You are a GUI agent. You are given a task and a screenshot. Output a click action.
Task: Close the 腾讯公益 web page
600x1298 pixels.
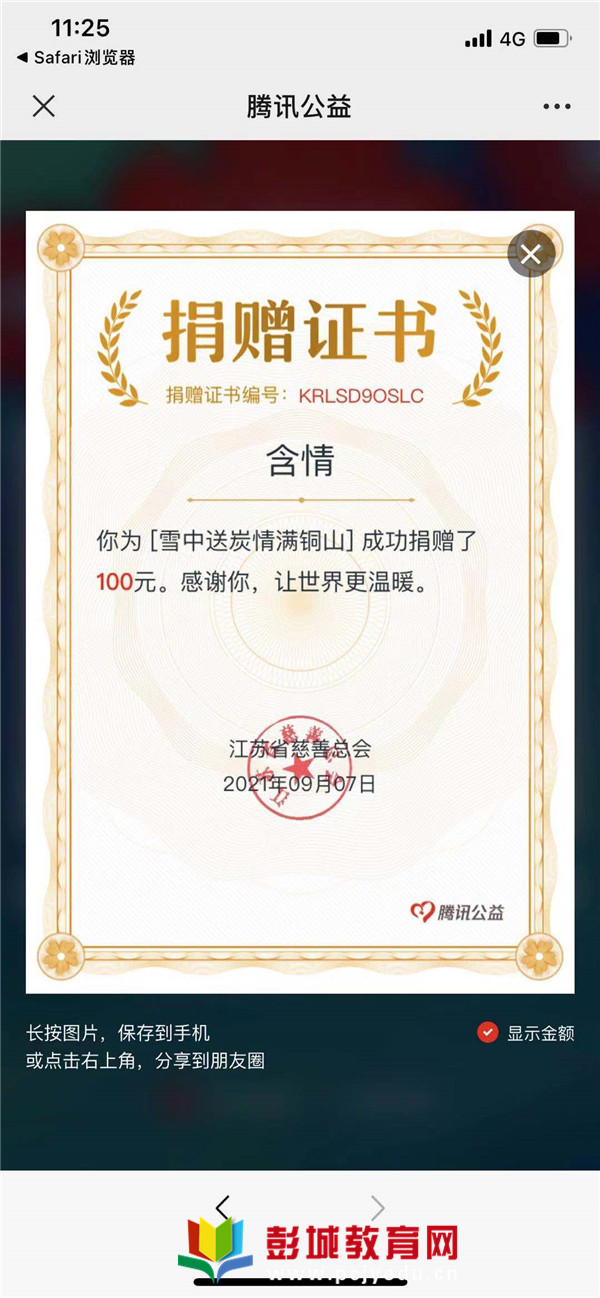click(43, 106)
